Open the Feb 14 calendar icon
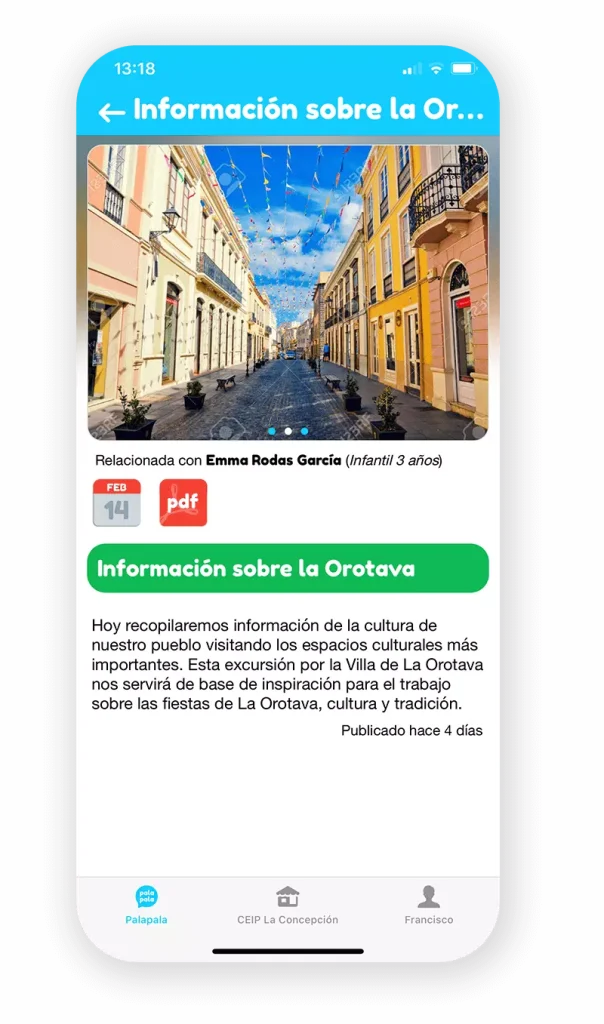This screenshot has width=604, height=1024. (116, 502)
